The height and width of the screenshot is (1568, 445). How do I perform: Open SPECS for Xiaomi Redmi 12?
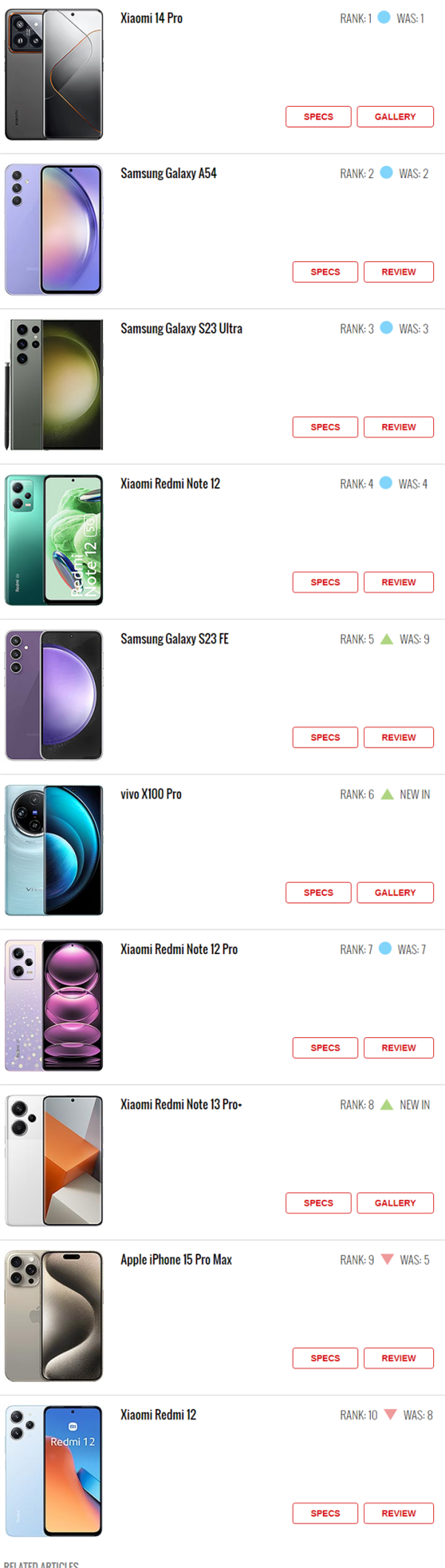click(x=325, y=1513)
